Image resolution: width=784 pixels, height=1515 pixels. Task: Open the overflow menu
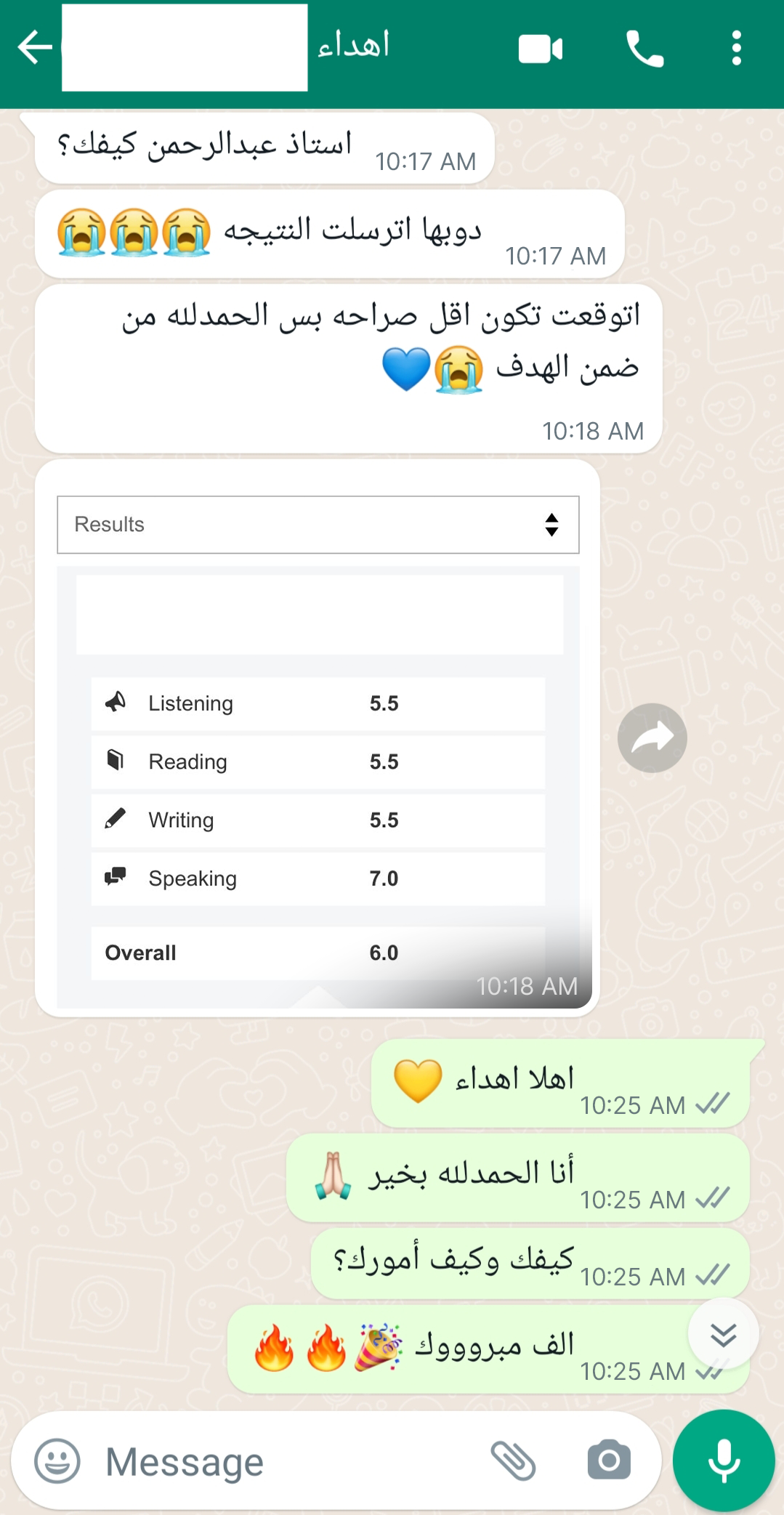tap(736, 49)
